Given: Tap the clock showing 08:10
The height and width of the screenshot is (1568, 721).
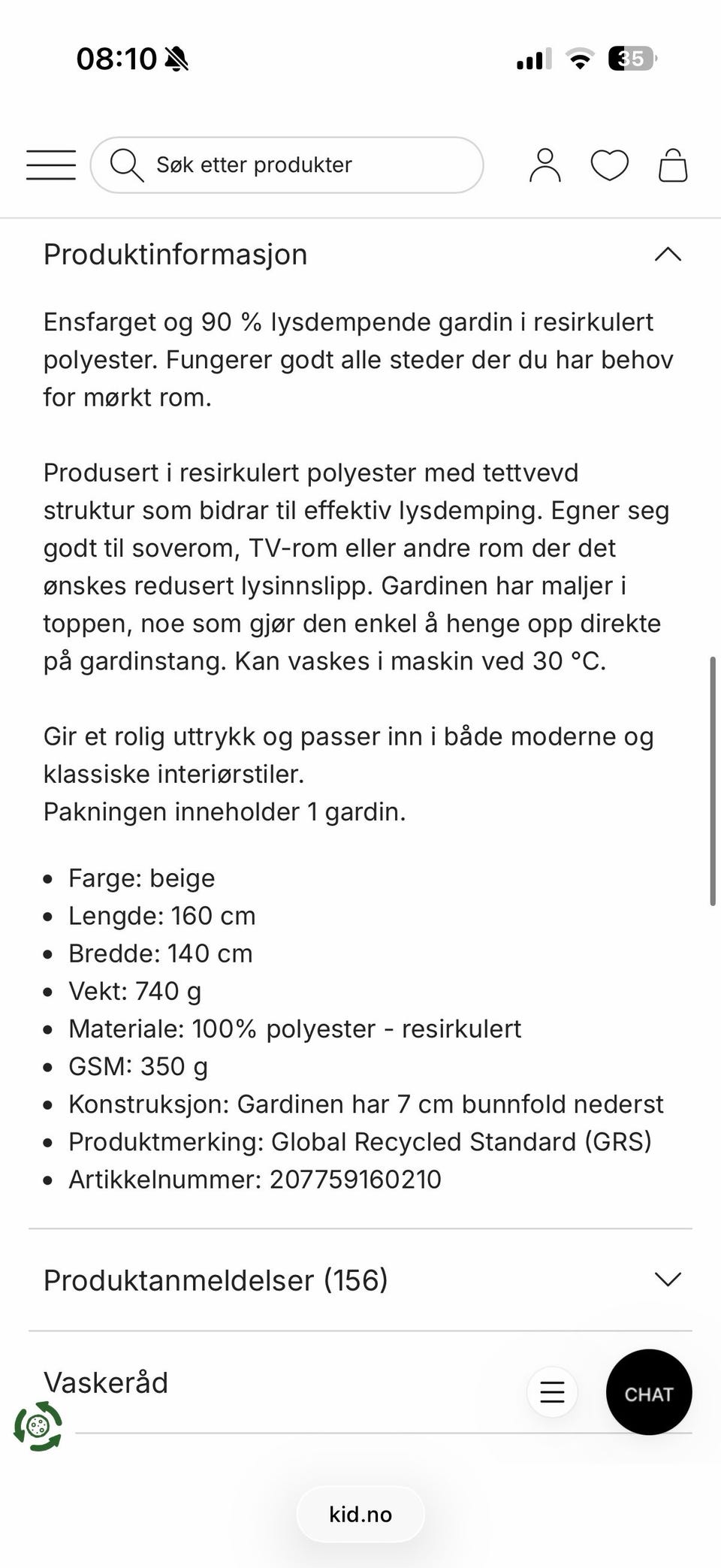Looking at the screenshot, I should point(116,59).
